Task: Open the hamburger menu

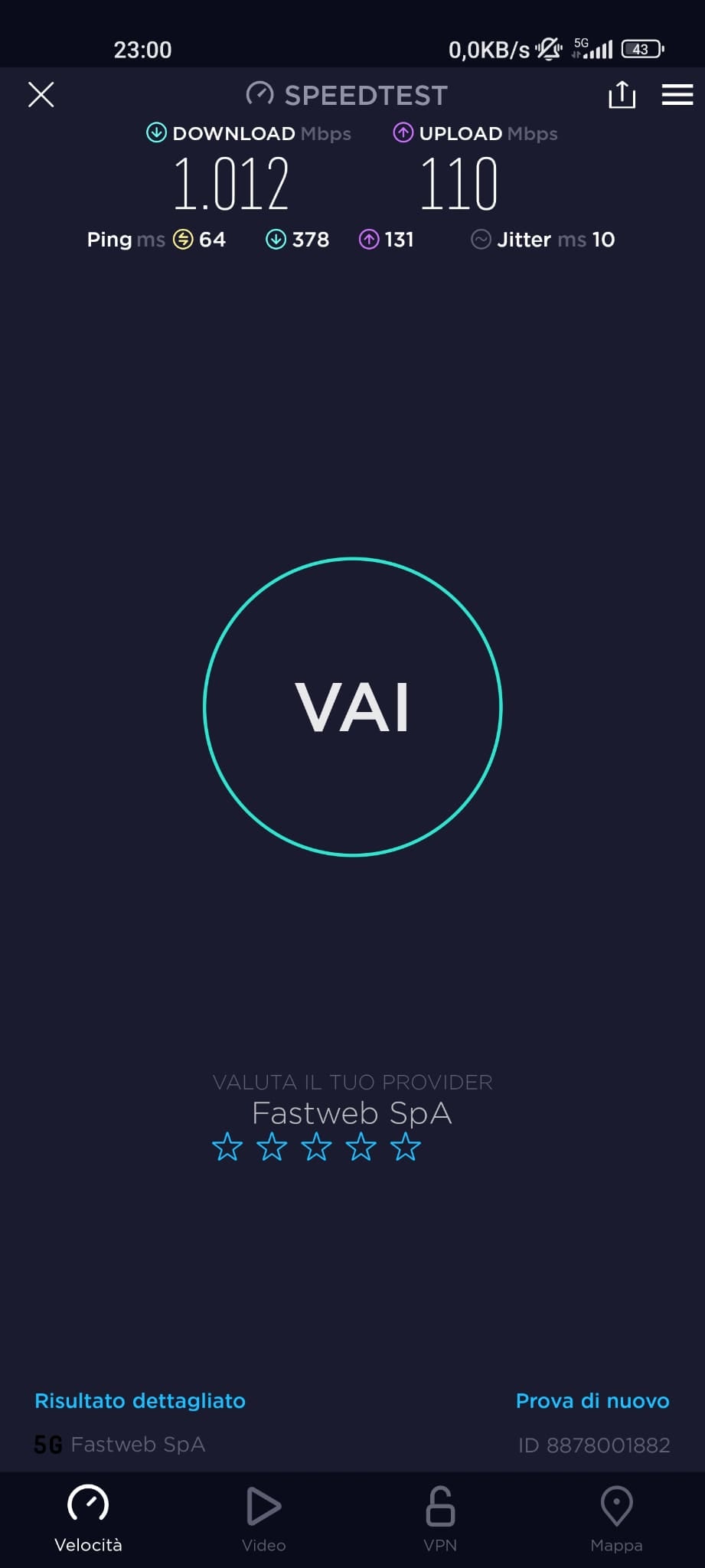Action: tap(677, 95)
